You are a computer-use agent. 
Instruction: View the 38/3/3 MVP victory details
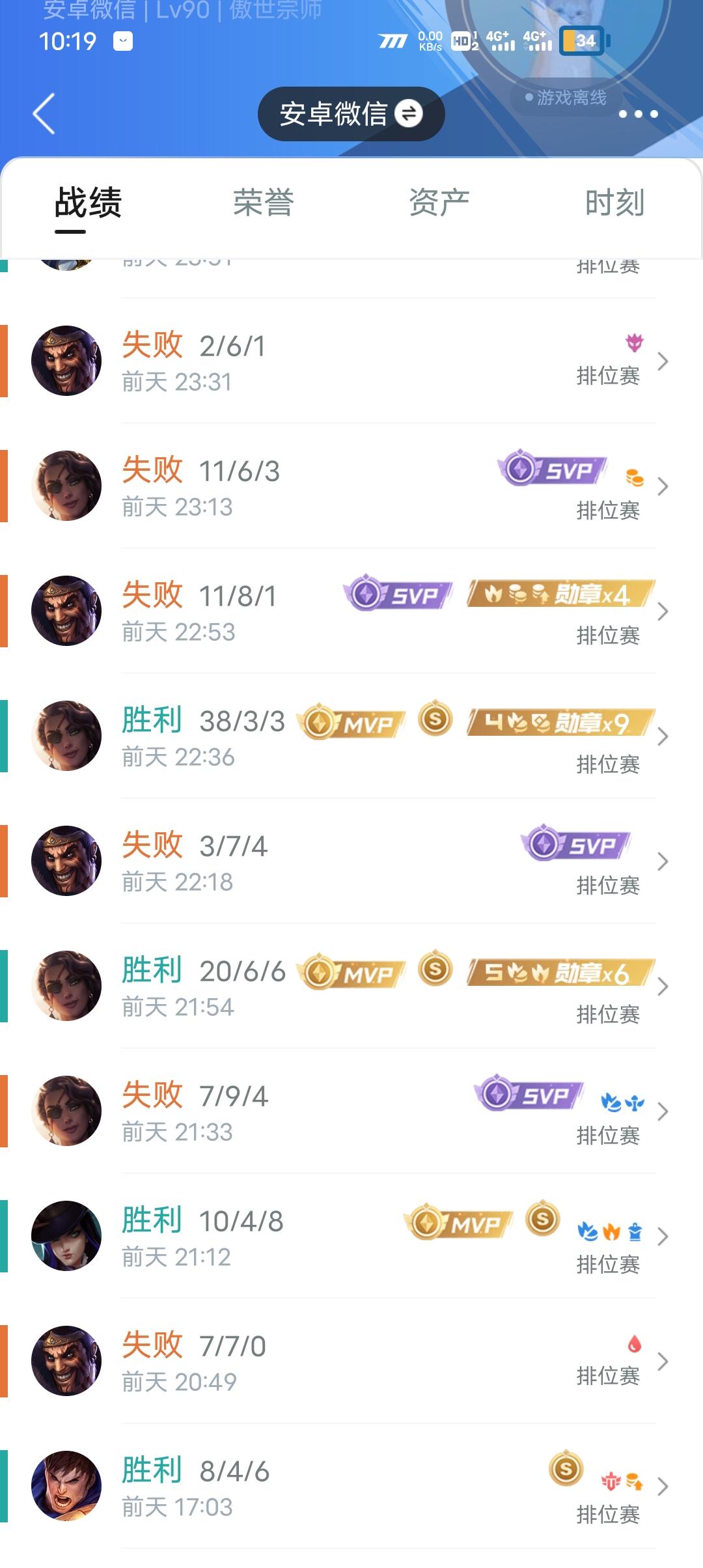351,736
